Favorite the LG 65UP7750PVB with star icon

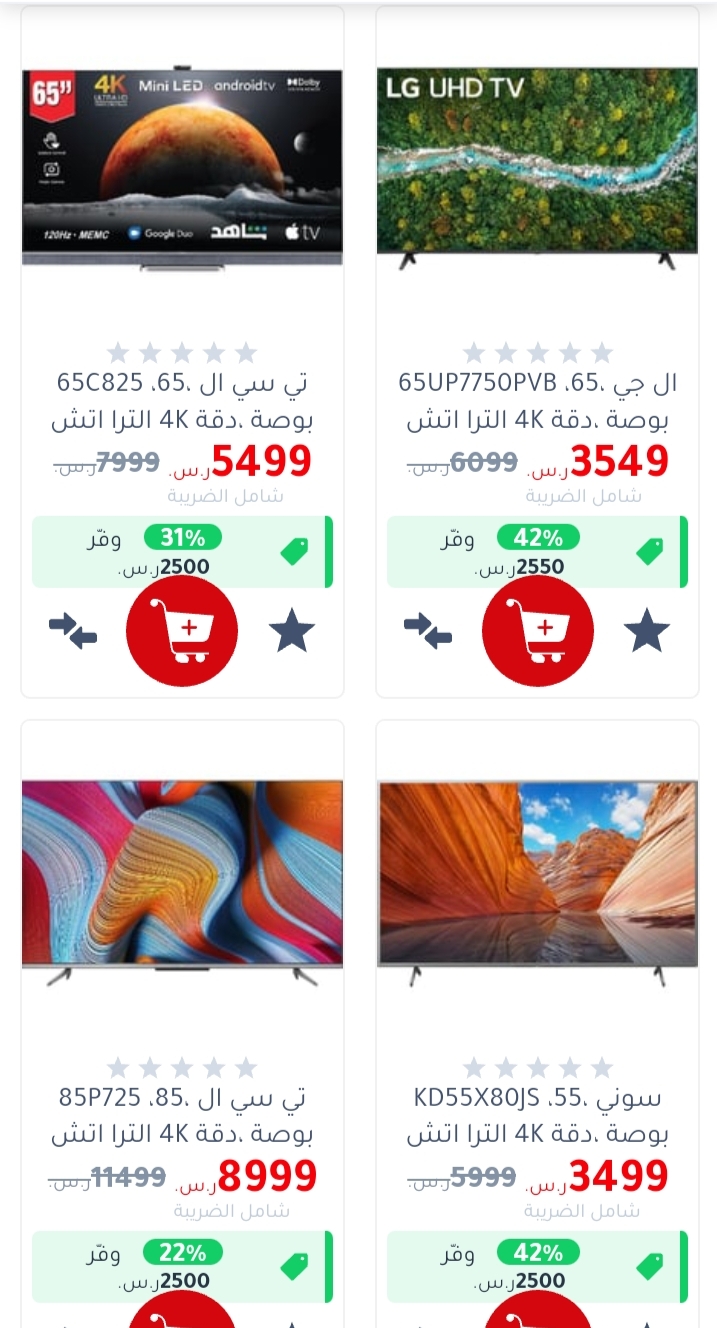647,632
